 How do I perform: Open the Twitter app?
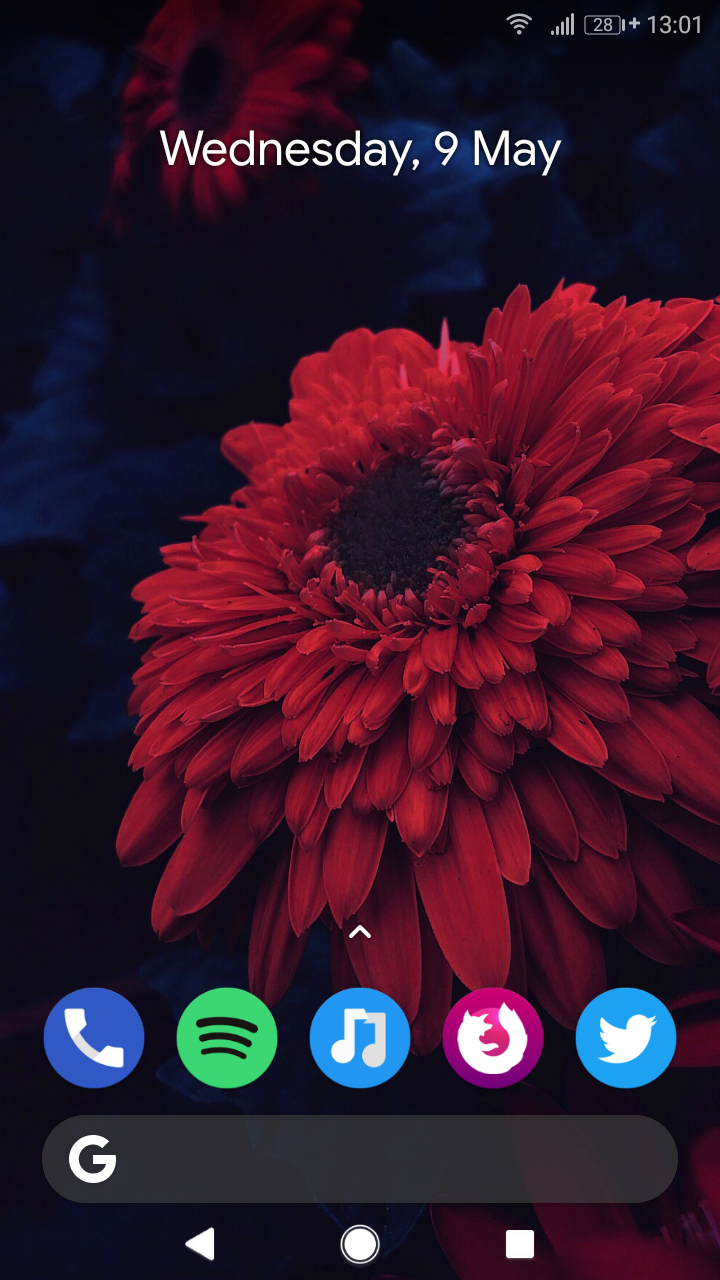tap(626, 1037)
